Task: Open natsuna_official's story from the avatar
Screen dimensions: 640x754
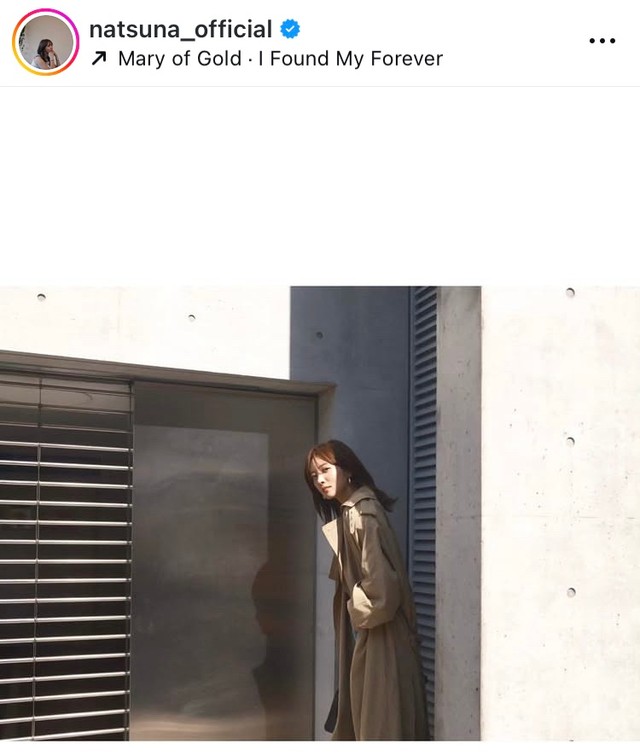Action: [x=45, y=42]
